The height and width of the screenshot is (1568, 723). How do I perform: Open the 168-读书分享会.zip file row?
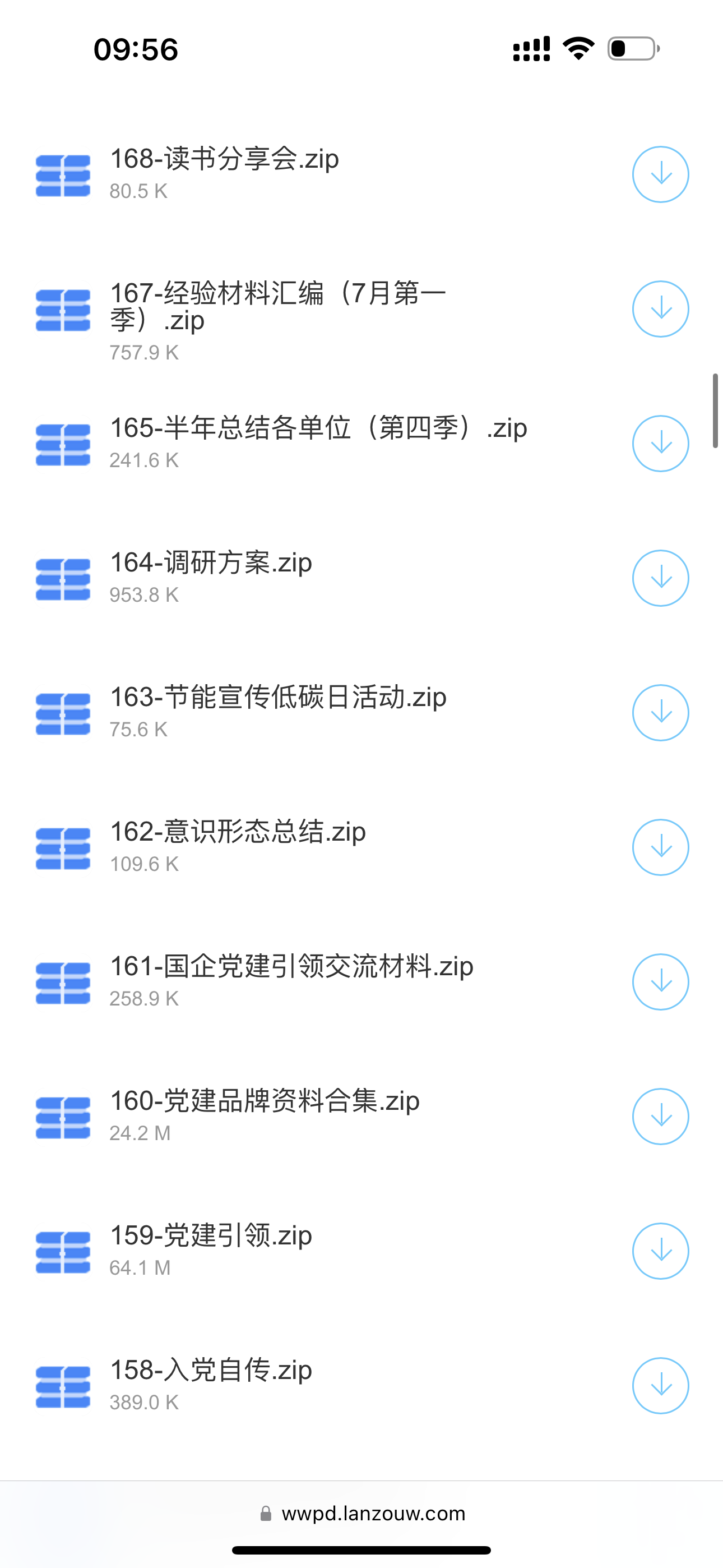click(x=361, y=175)
